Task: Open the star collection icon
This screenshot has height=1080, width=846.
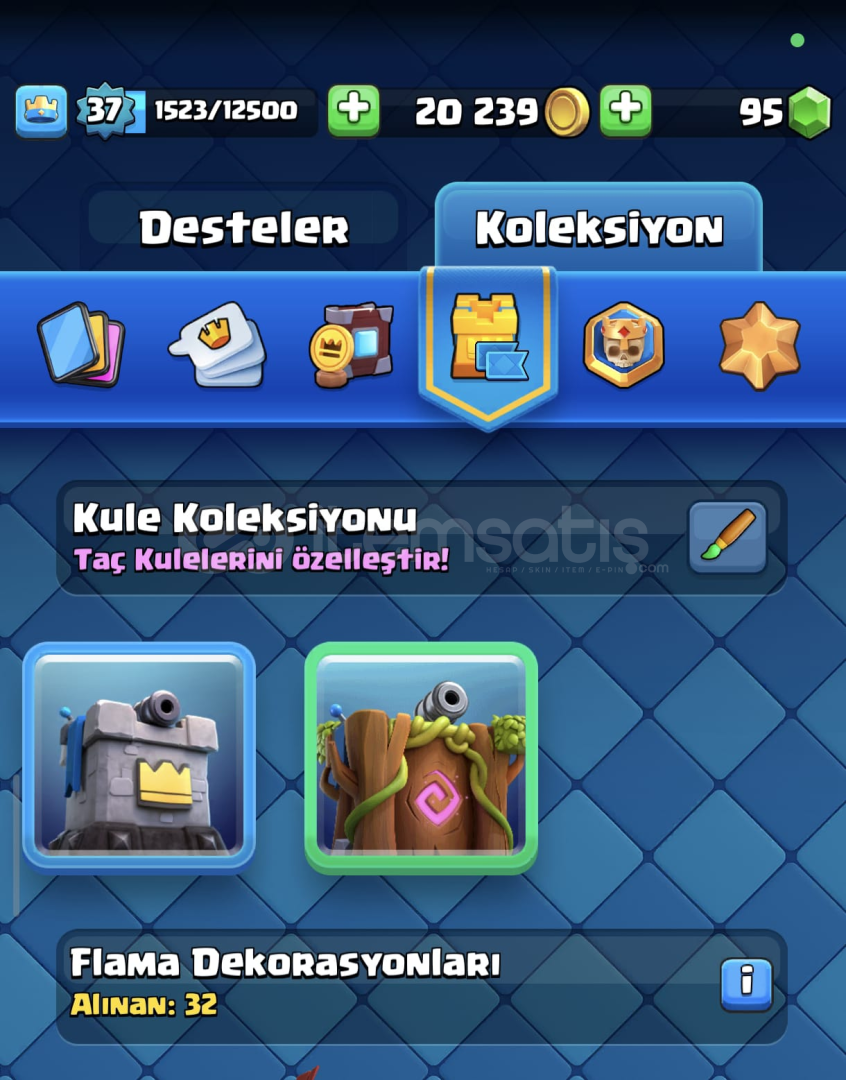Action: (760, 345)
